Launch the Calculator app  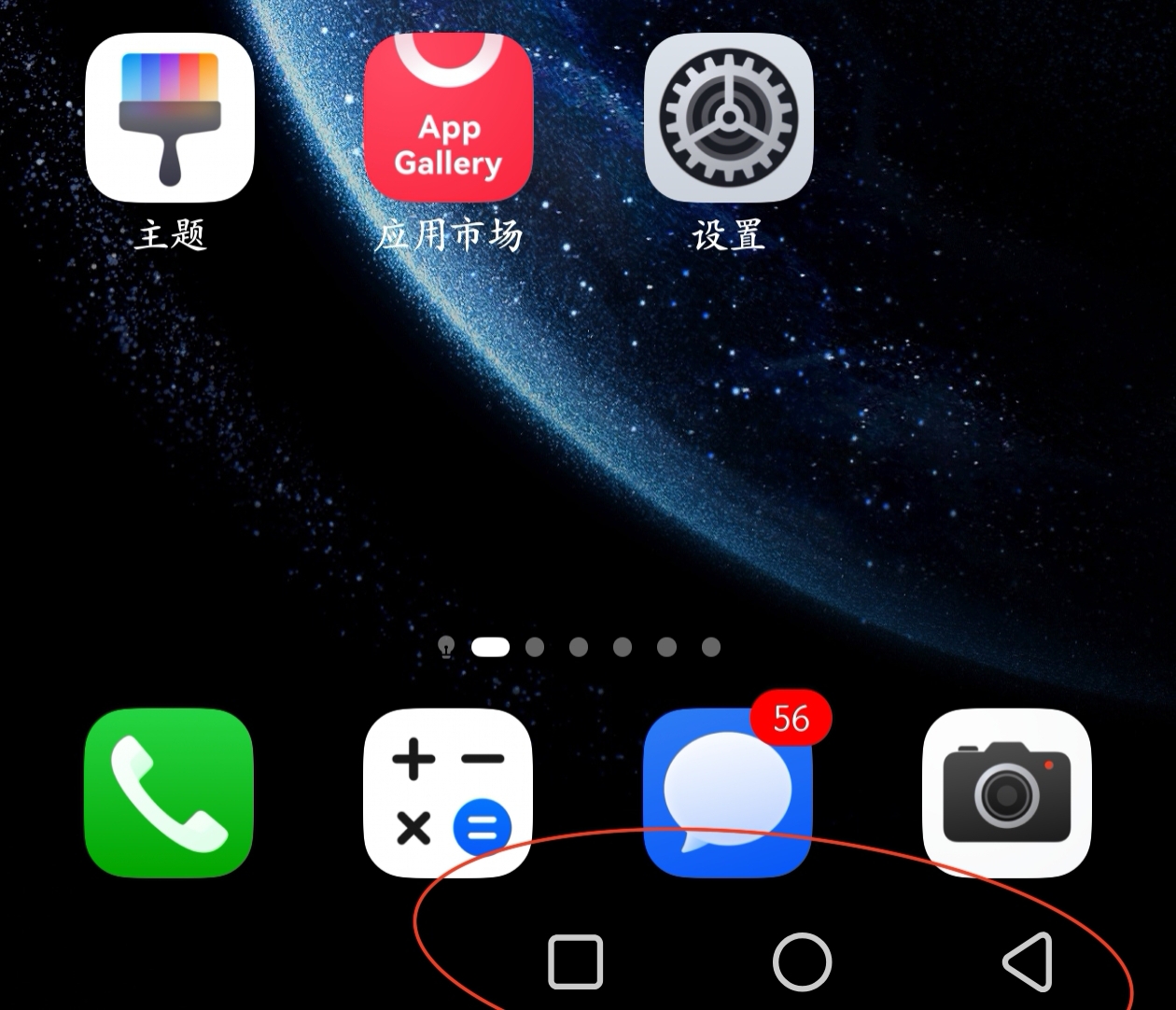[x=448, y=793]
